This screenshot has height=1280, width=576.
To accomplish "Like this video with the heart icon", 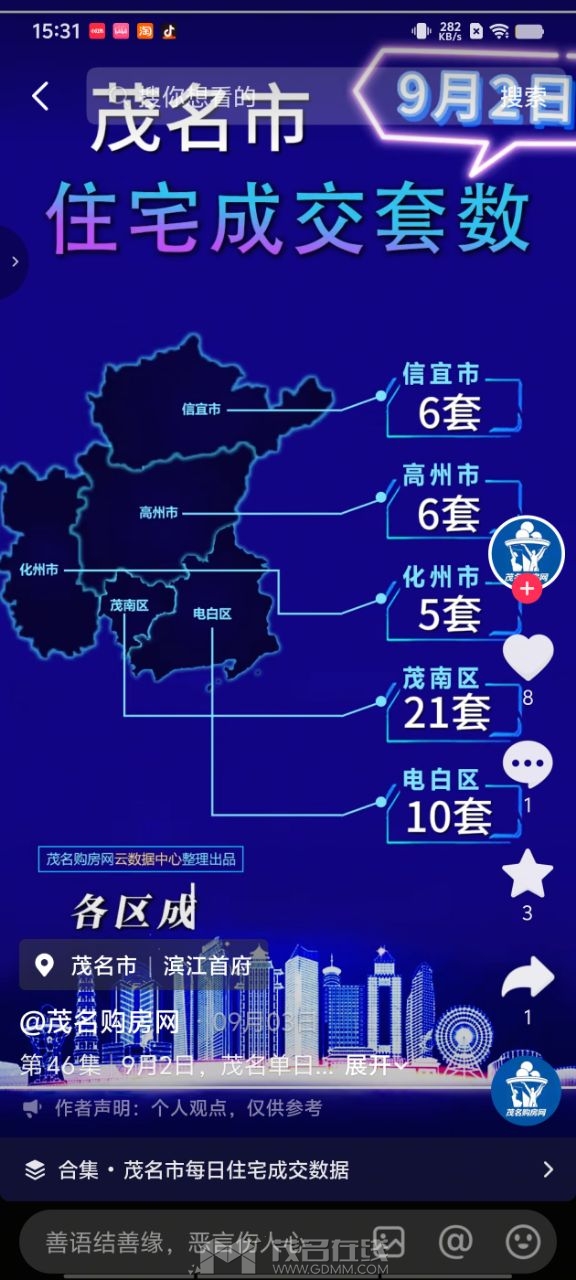I will [527, 657].
